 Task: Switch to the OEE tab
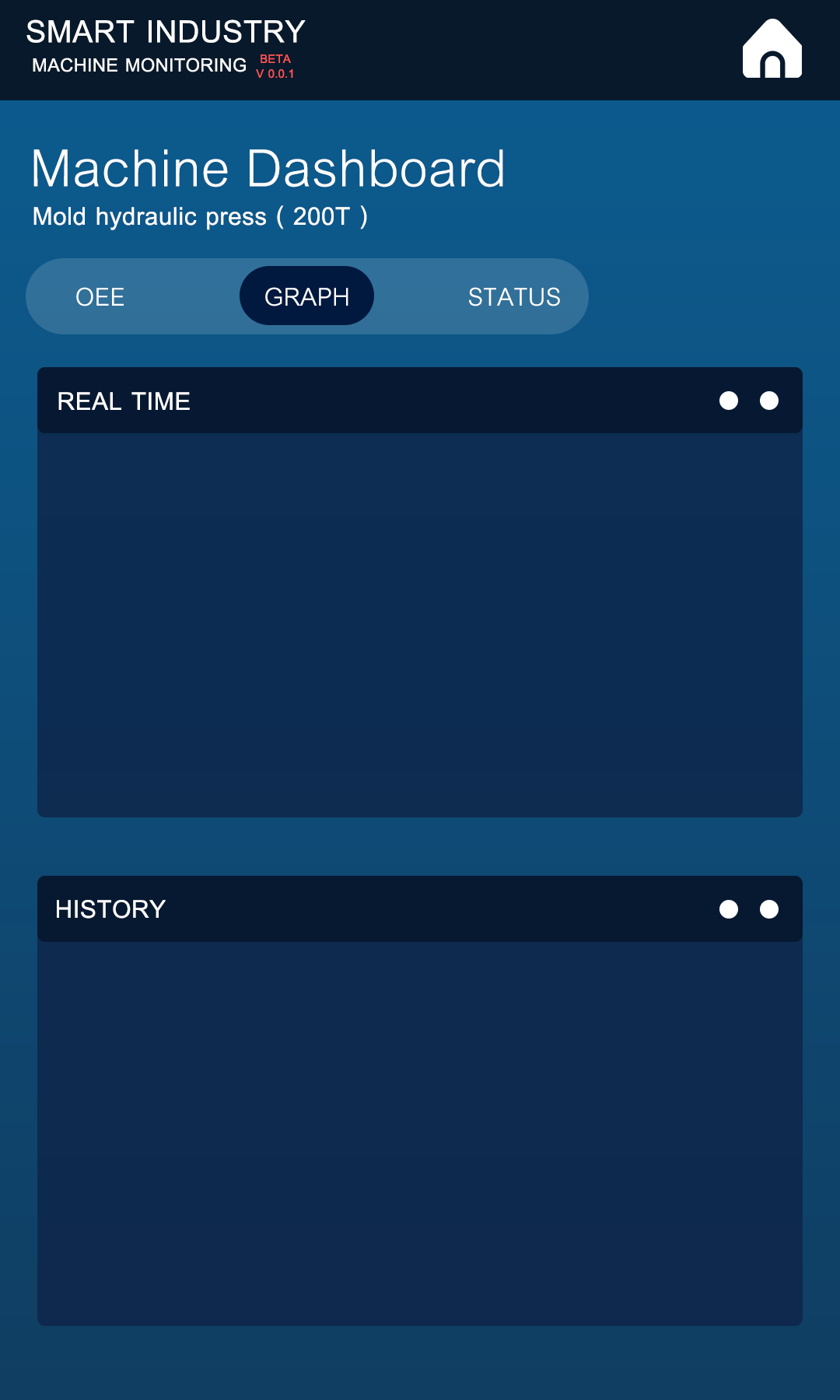pyautogui.click(x=100, y=297)
